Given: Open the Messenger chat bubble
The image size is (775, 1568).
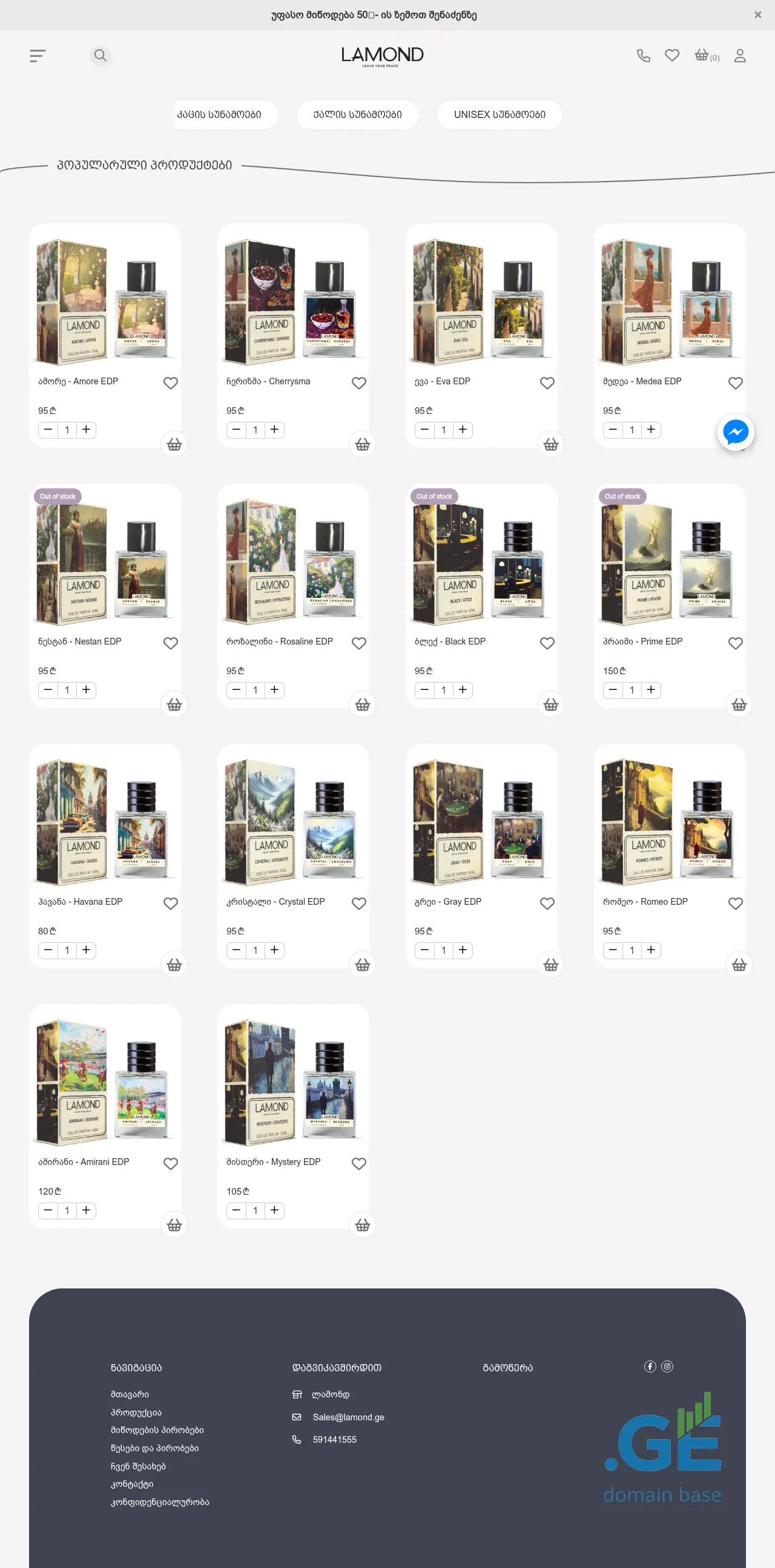Looking at the screenshot, I should [x=736, y=432].
